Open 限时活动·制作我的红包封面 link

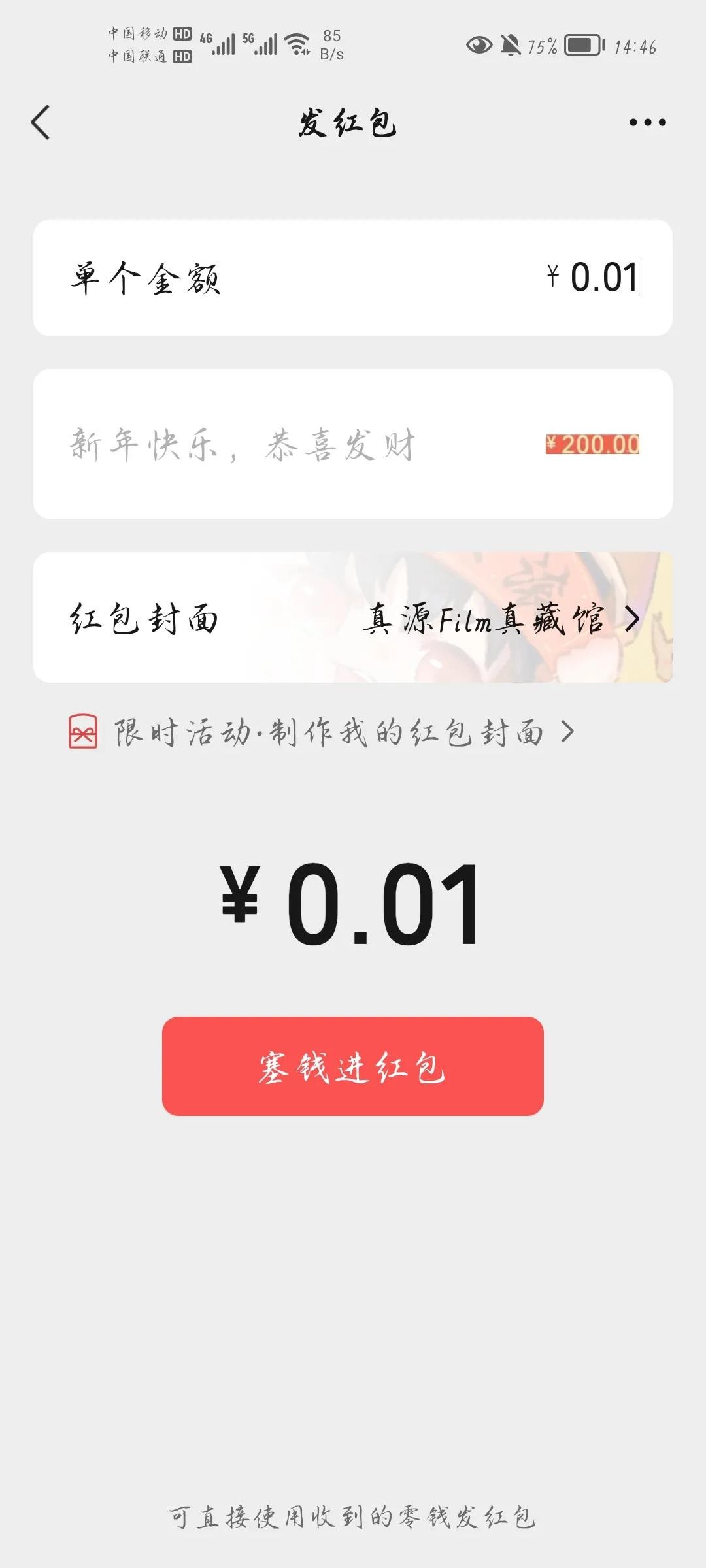click(x=327, y=732)
